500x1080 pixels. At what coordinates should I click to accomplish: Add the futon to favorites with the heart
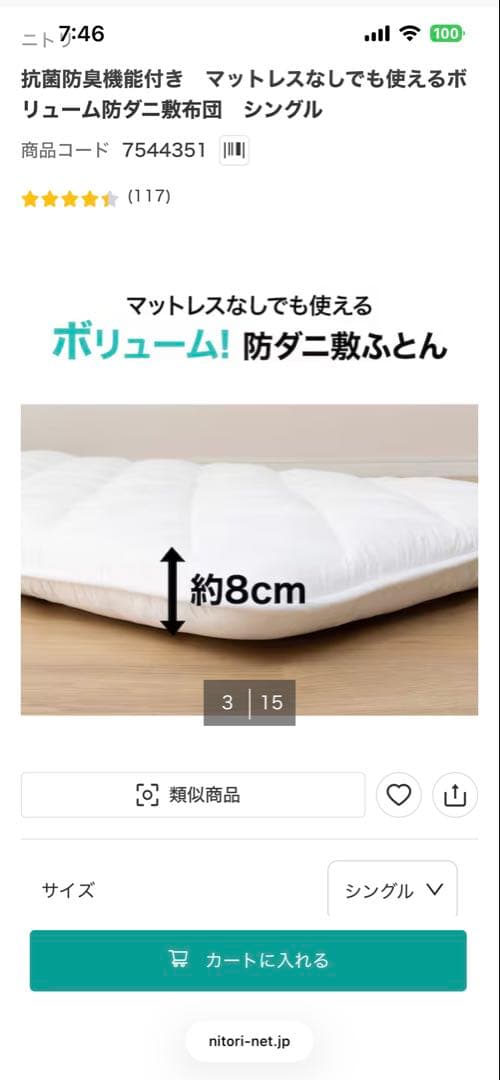pos(399,795)
